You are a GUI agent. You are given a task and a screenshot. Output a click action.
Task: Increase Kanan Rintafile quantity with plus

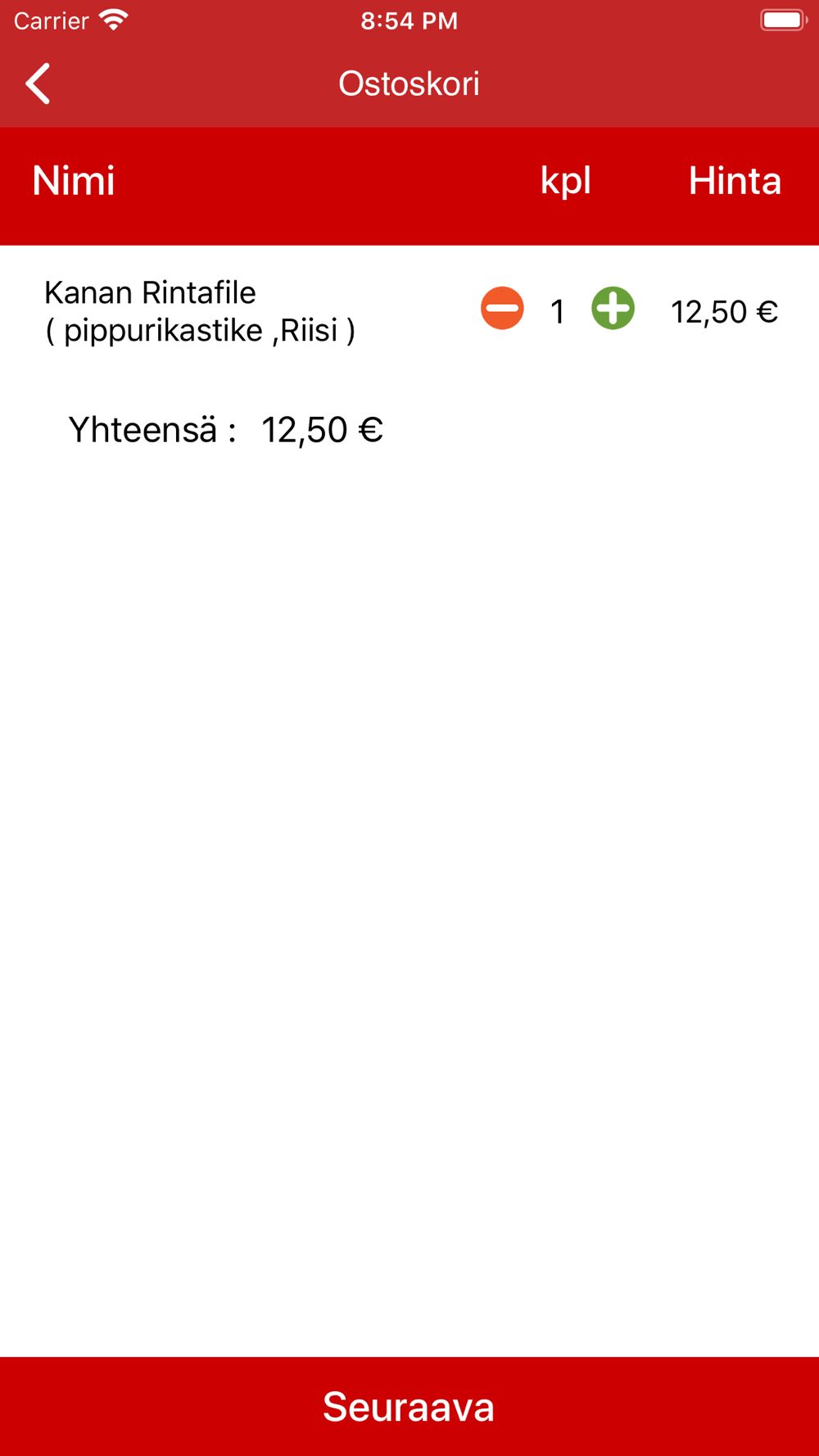coord(613,309)
